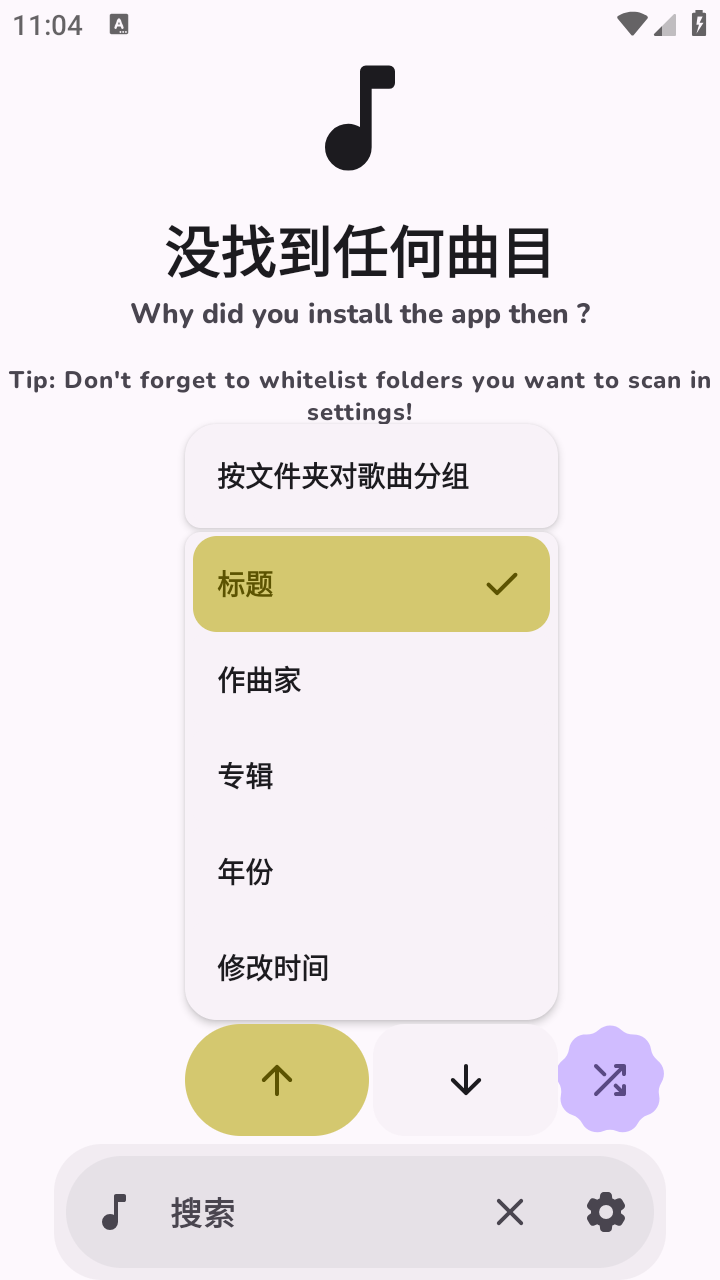The height and width of the screenshot is (1280, 720).
Task: Tap the shuffle playback icon
Action: [x=610, y=1080]
